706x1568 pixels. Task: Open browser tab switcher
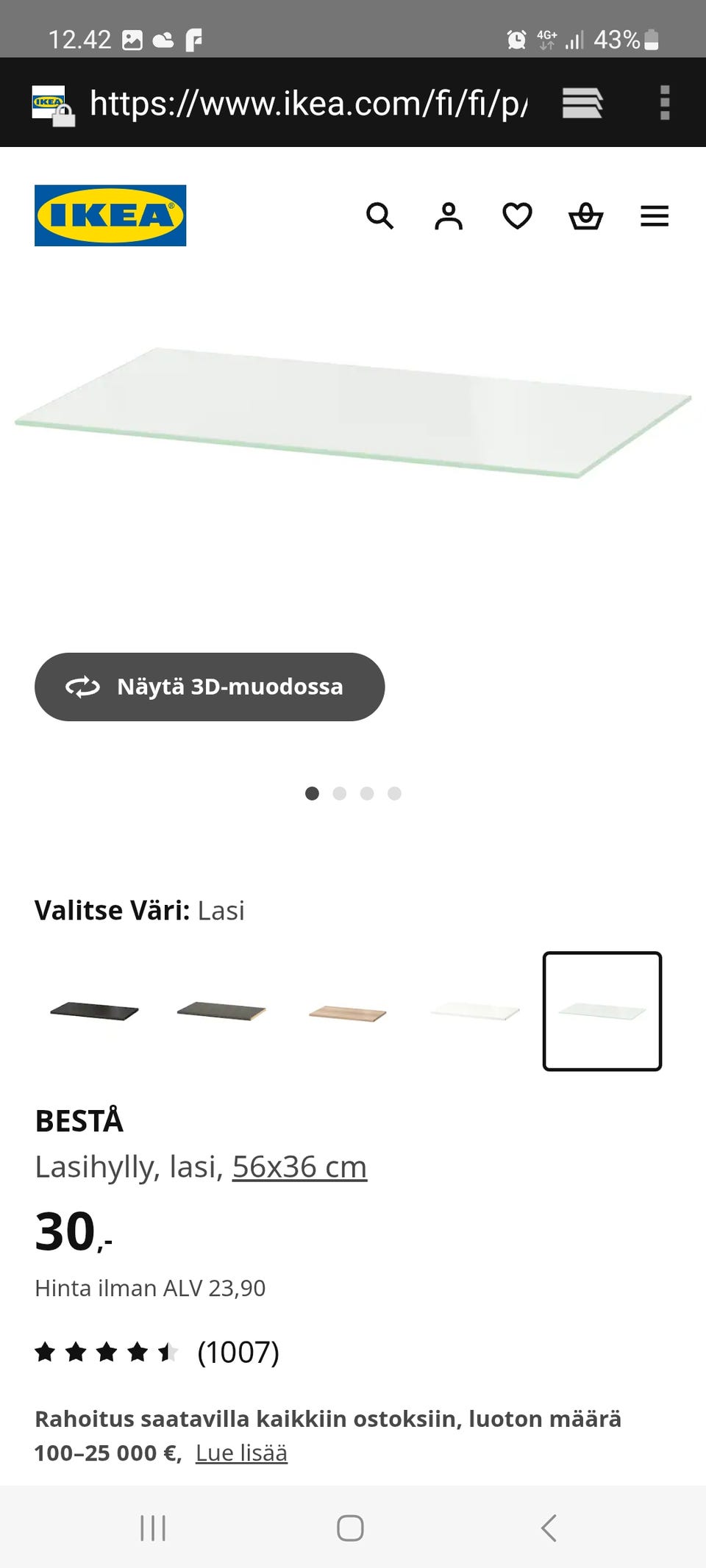582,103
